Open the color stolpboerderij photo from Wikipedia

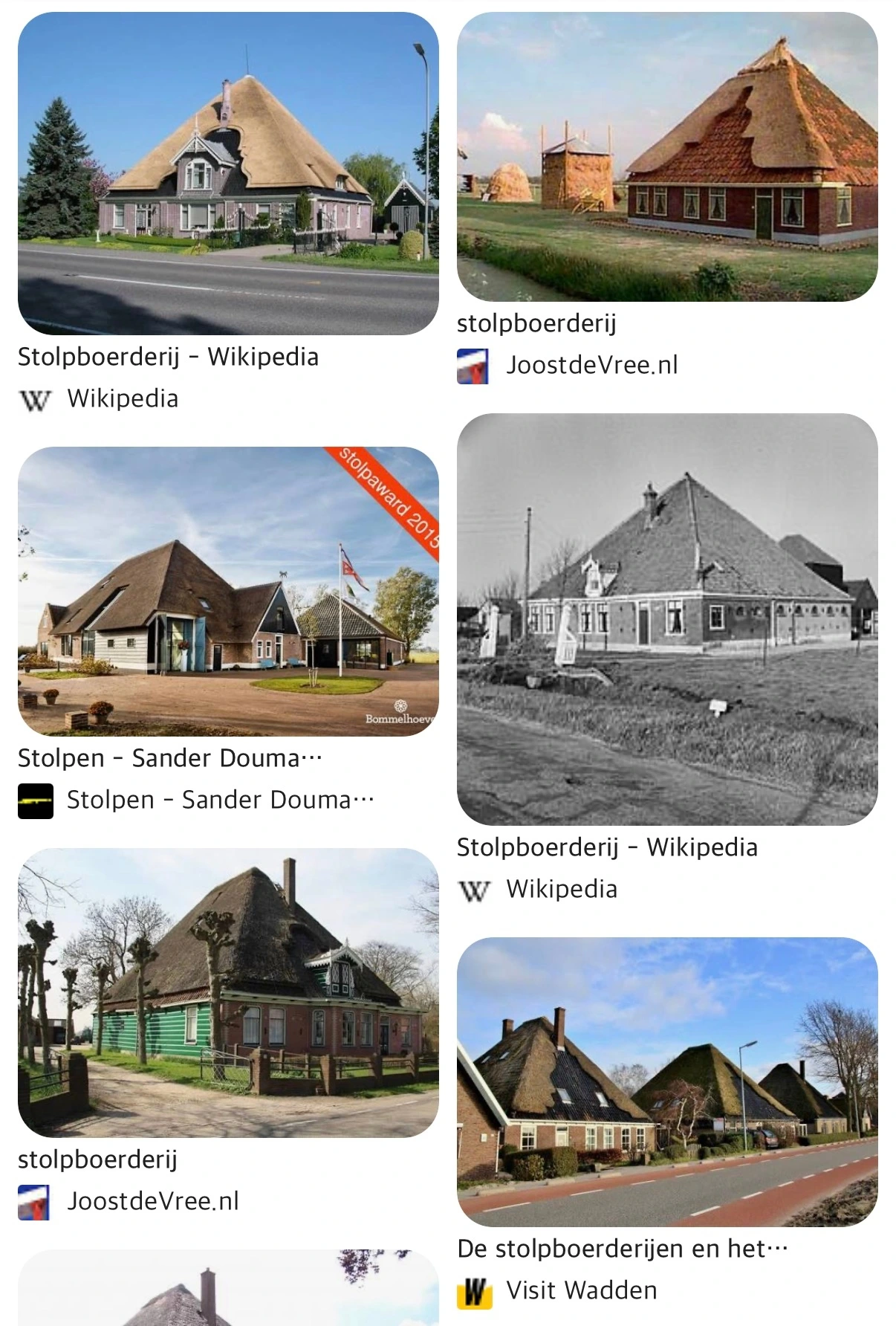tap(228, 173)
